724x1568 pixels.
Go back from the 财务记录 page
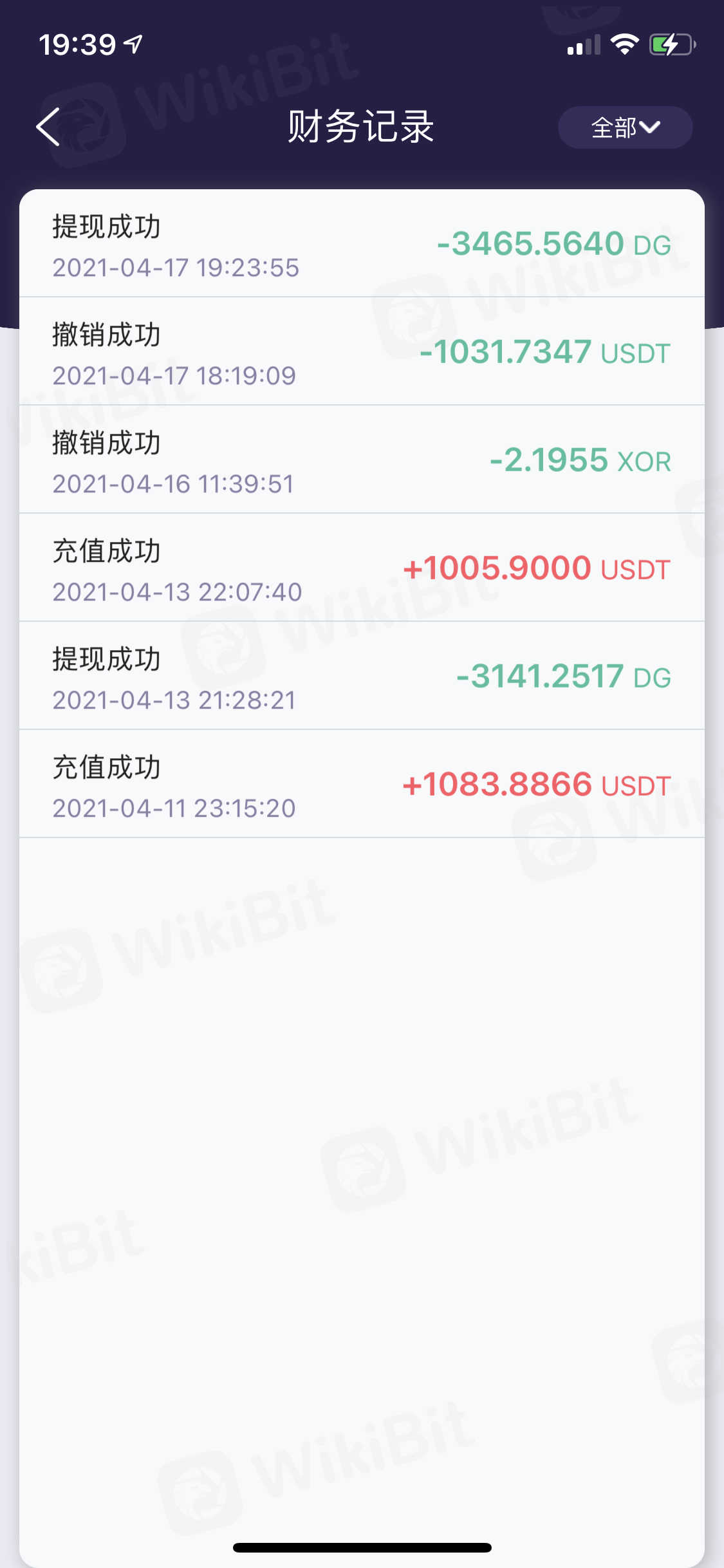(49, 127)
